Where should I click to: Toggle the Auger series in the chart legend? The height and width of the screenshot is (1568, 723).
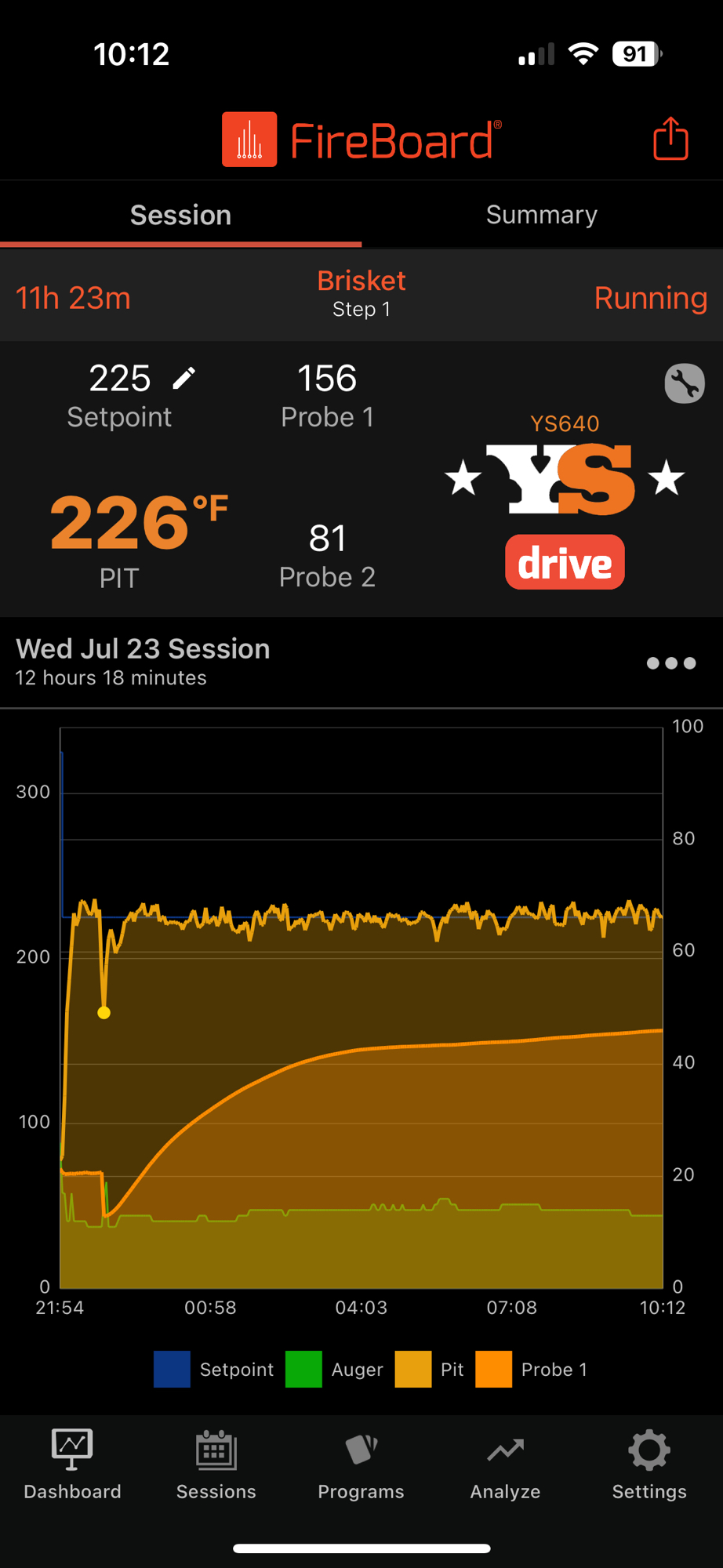[335, 1370]
